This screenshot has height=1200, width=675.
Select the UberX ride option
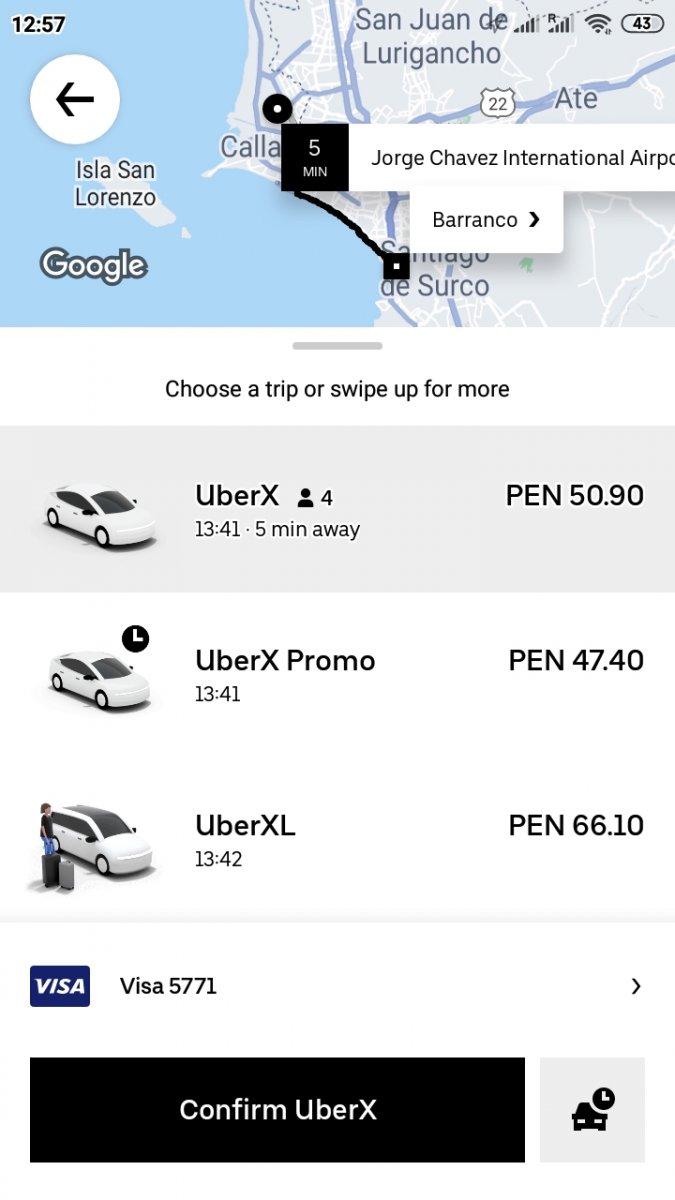coord(337,510)
